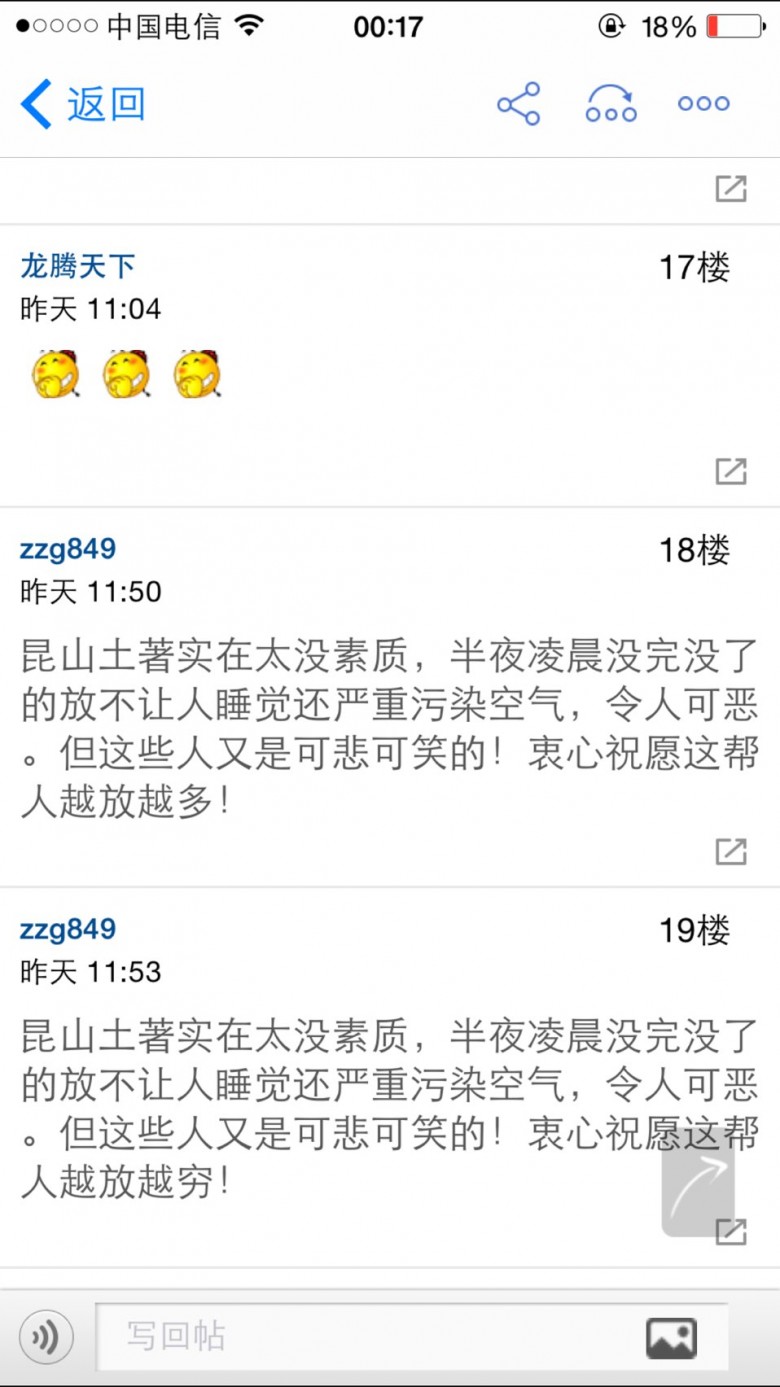Image resolution: width=780 pixels, height=1387 pixels.
Task: Go back using the 返回 button
Action: point(84,104)
